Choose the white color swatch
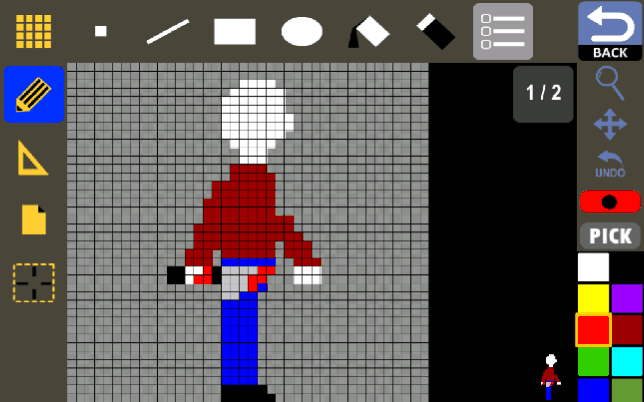The image size is (644, 402). 593,267
